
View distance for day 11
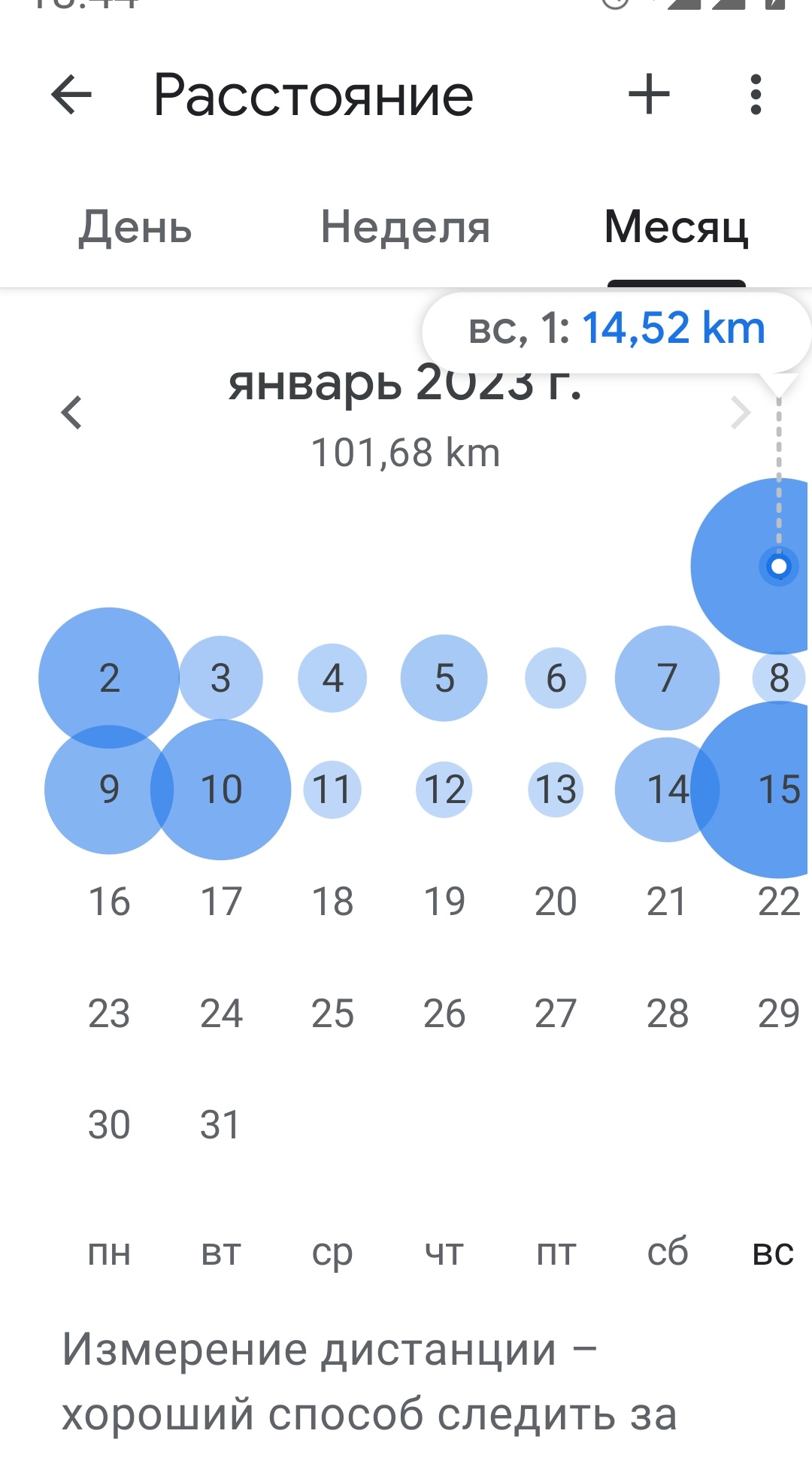point(332,790)
